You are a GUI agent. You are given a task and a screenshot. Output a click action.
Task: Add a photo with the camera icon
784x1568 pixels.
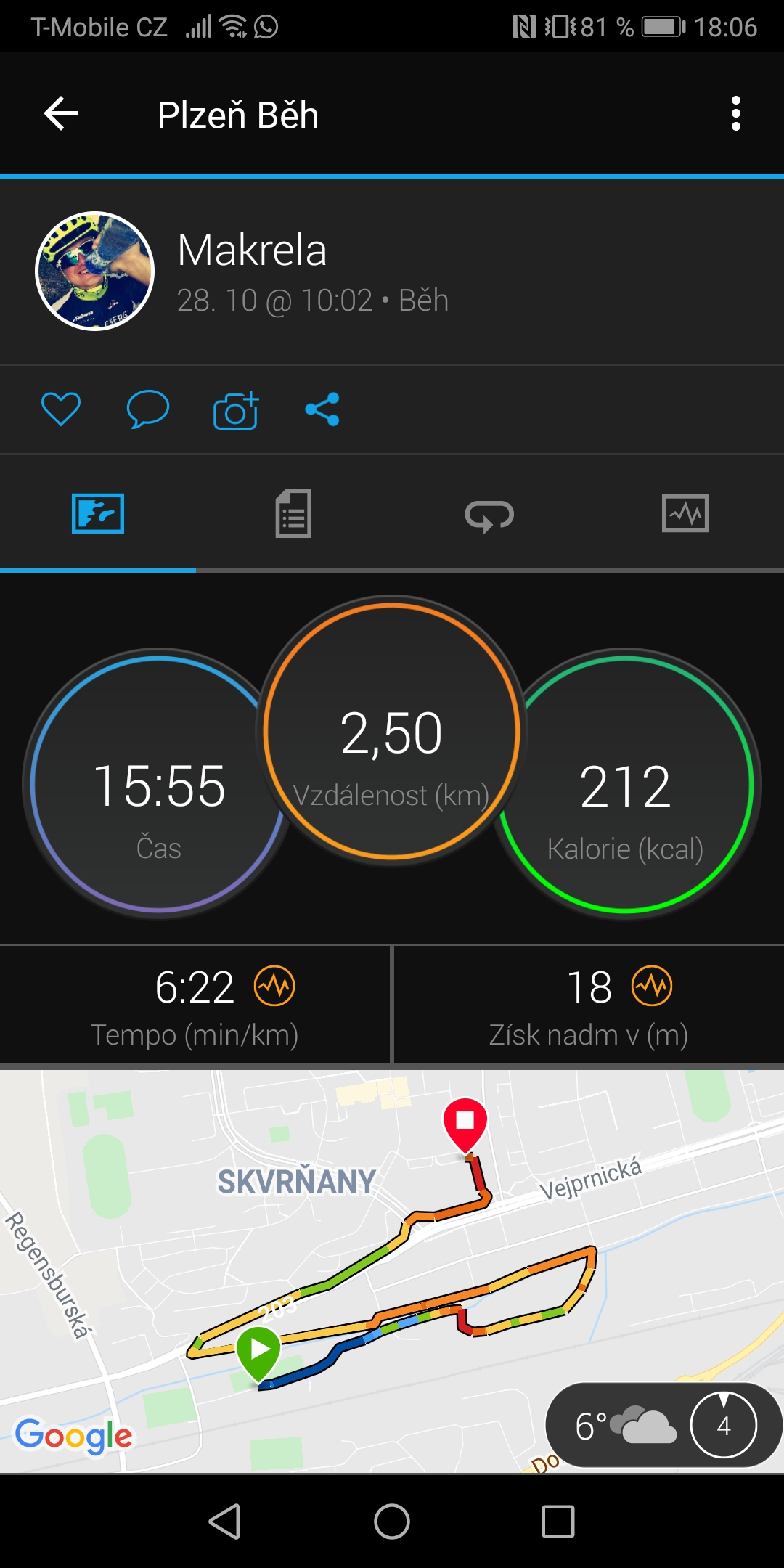pyautogui.click(x=236, y=410)
